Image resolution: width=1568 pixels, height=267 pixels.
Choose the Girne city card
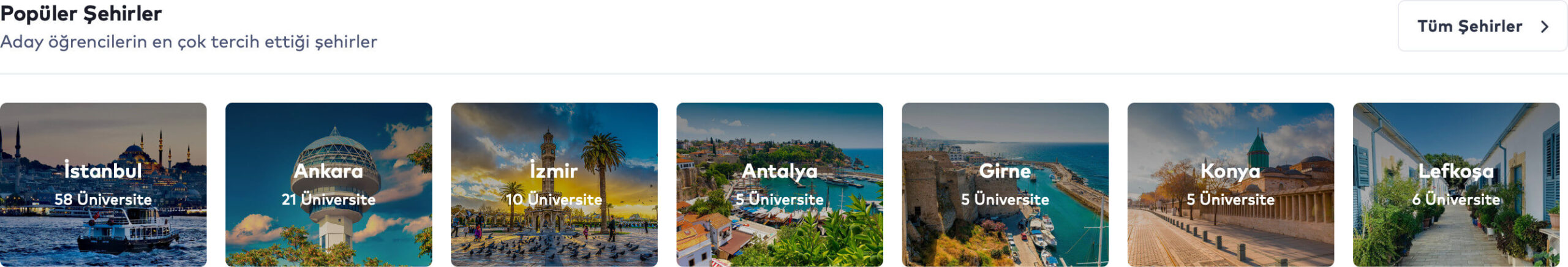(1005, 184)
